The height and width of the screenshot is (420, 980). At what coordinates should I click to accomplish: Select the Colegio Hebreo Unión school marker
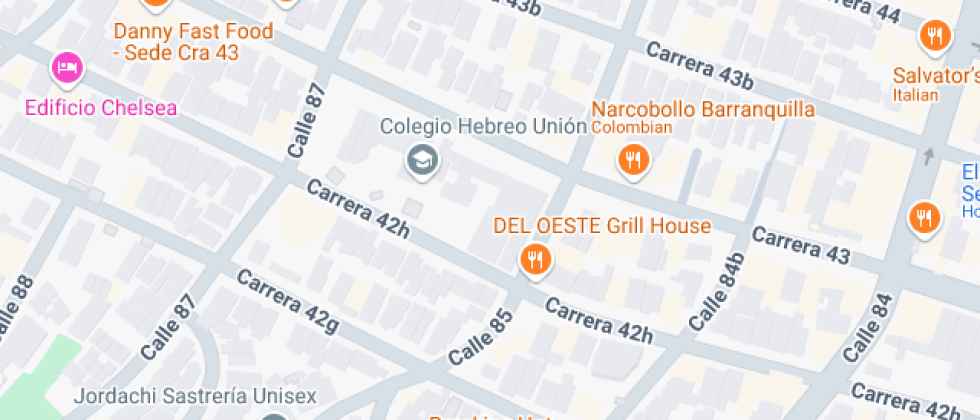click(x=422, y=161)
